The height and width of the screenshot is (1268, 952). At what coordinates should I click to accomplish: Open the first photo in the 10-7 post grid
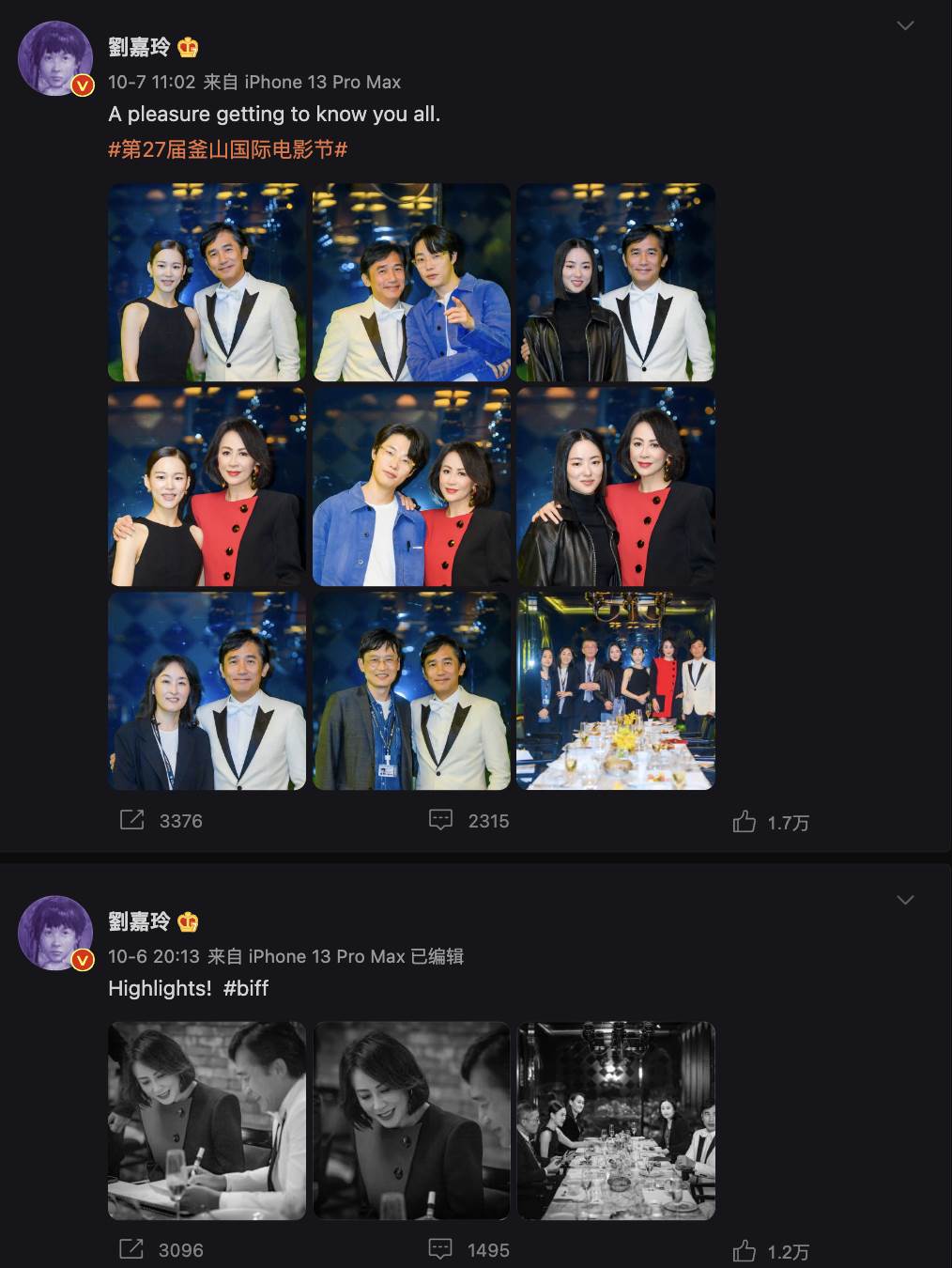[207, 282]
